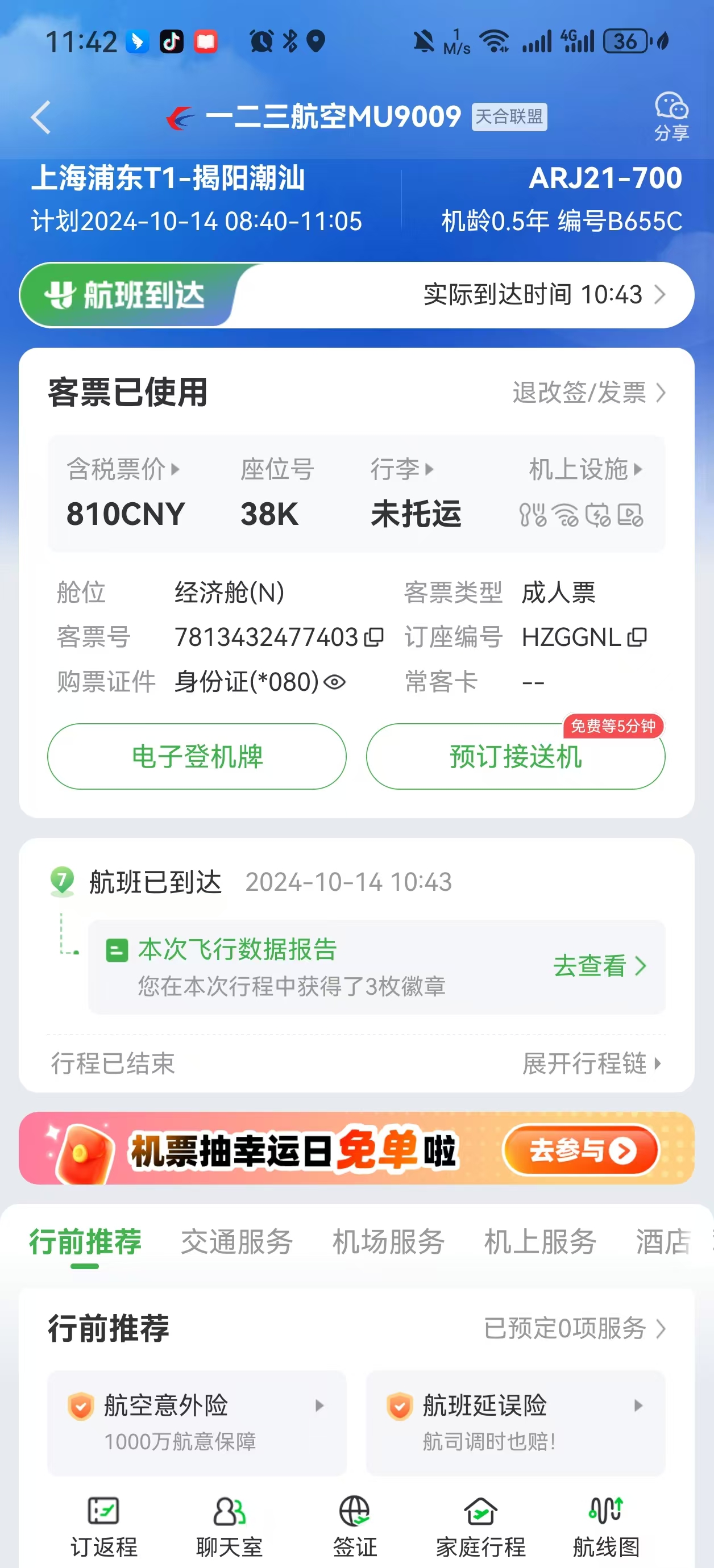Join the lucky draw via 去参与
This screenshot has width=714, height=1568.
point(581,1150)
